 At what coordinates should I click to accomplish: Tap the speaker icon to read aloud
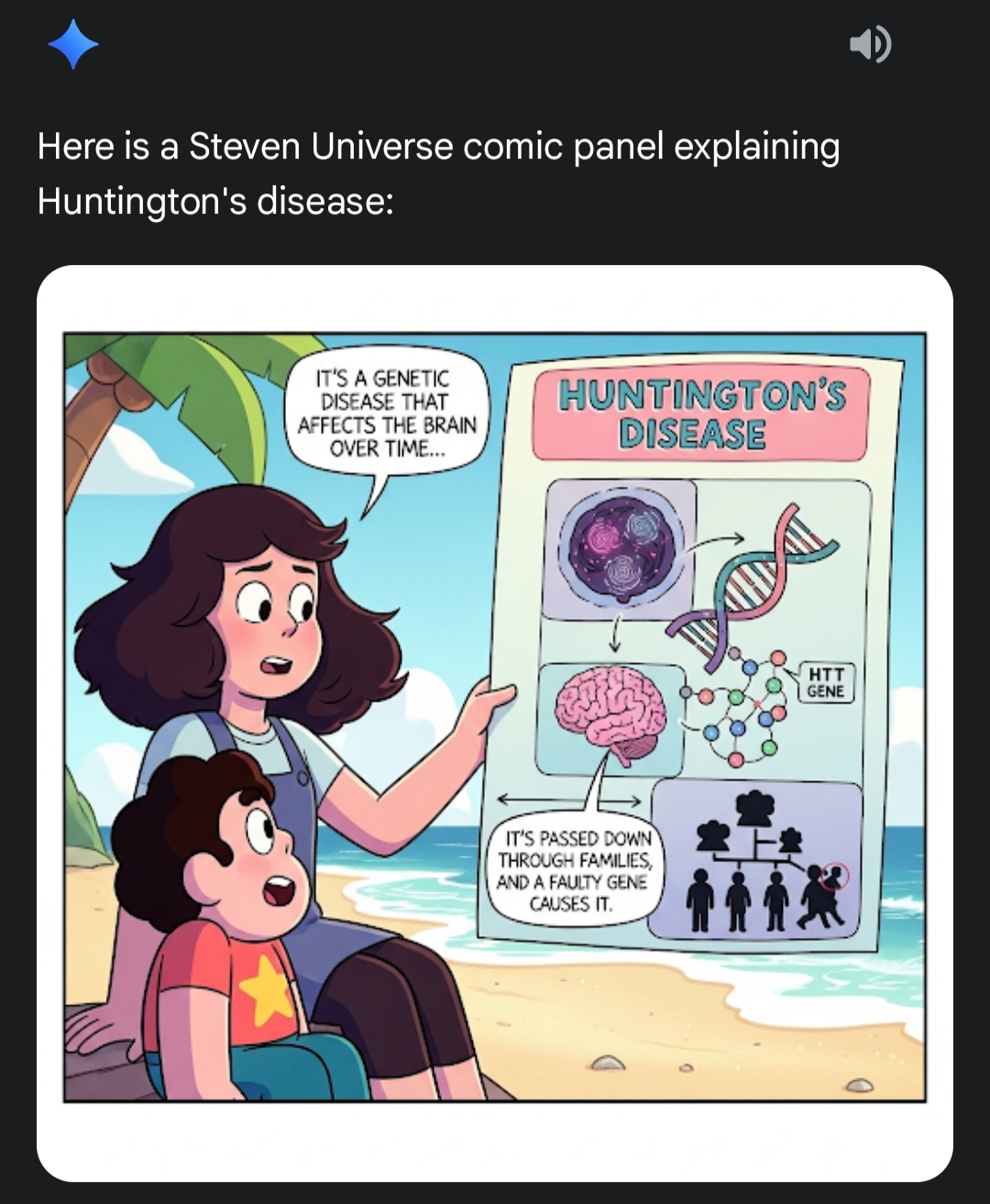pyautogui.click(x=869, y=44)
